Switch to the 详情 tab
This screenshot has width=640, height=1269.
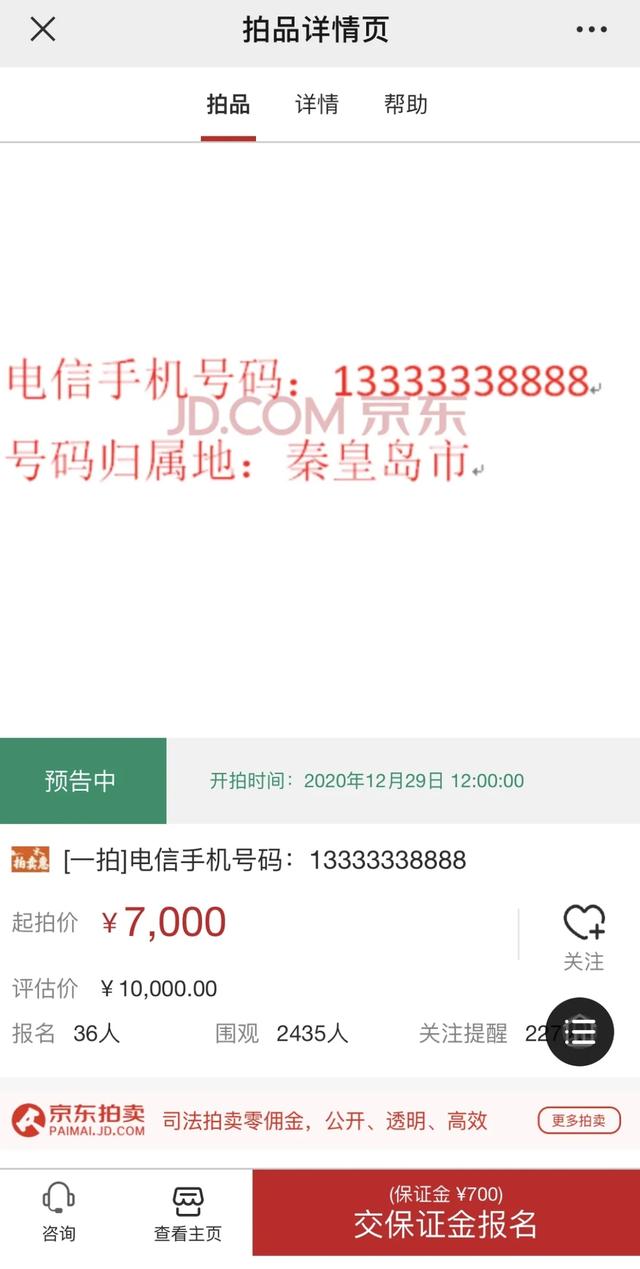tap(317, 105)
